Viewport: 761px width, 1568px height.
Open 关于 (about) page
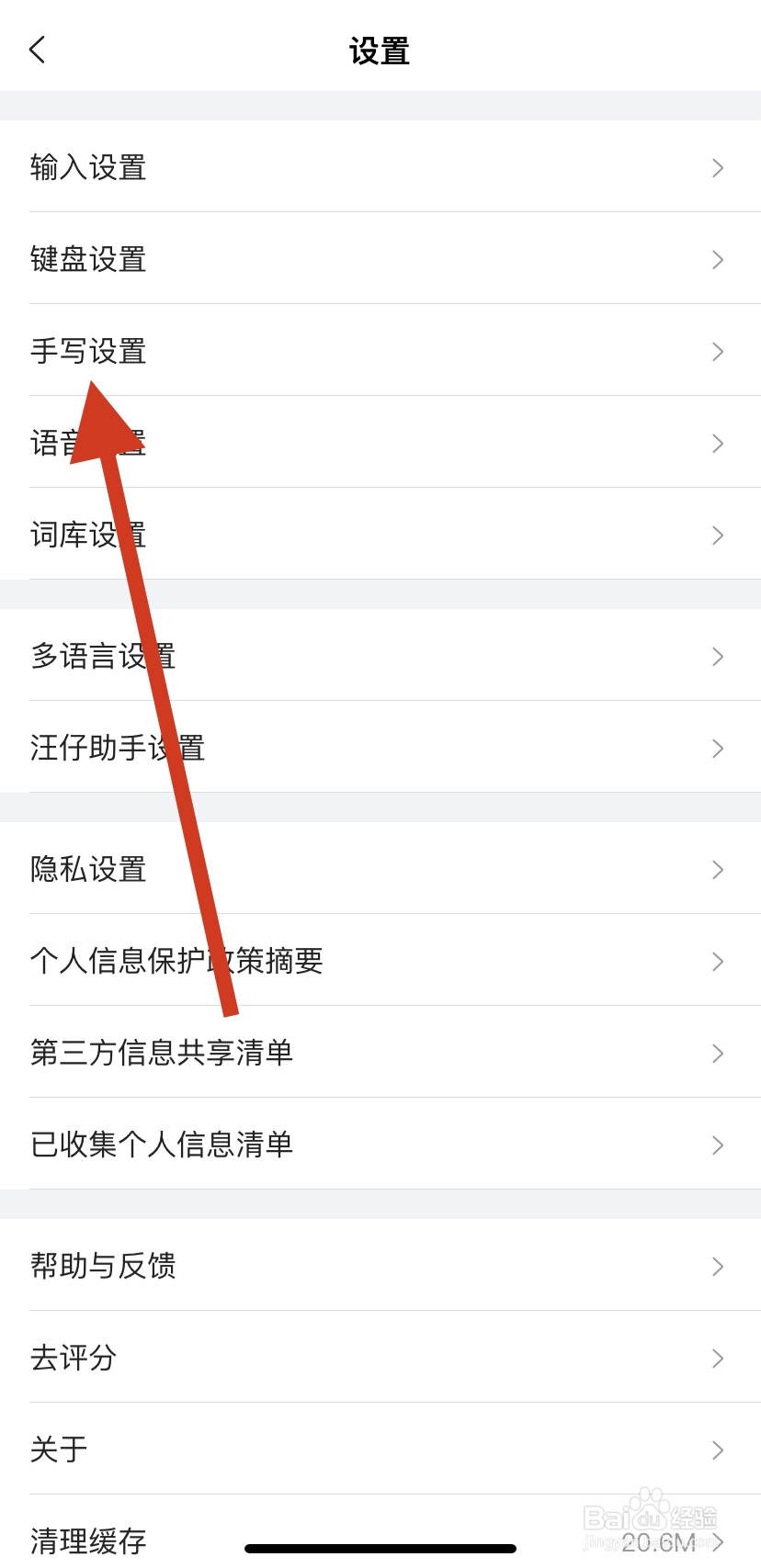click(59, 1450)
